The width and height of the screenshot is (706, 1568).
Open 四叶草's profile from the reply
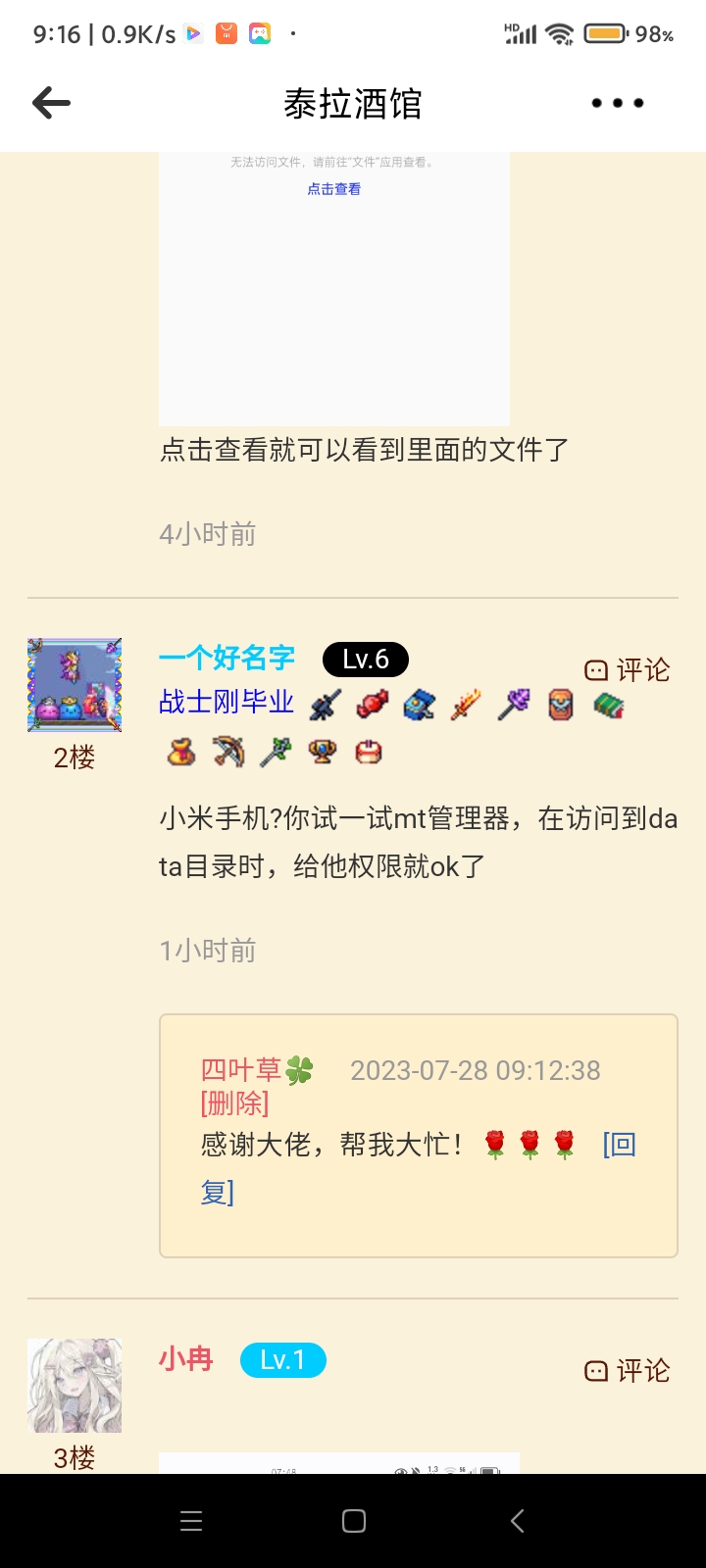(242, 1070)
